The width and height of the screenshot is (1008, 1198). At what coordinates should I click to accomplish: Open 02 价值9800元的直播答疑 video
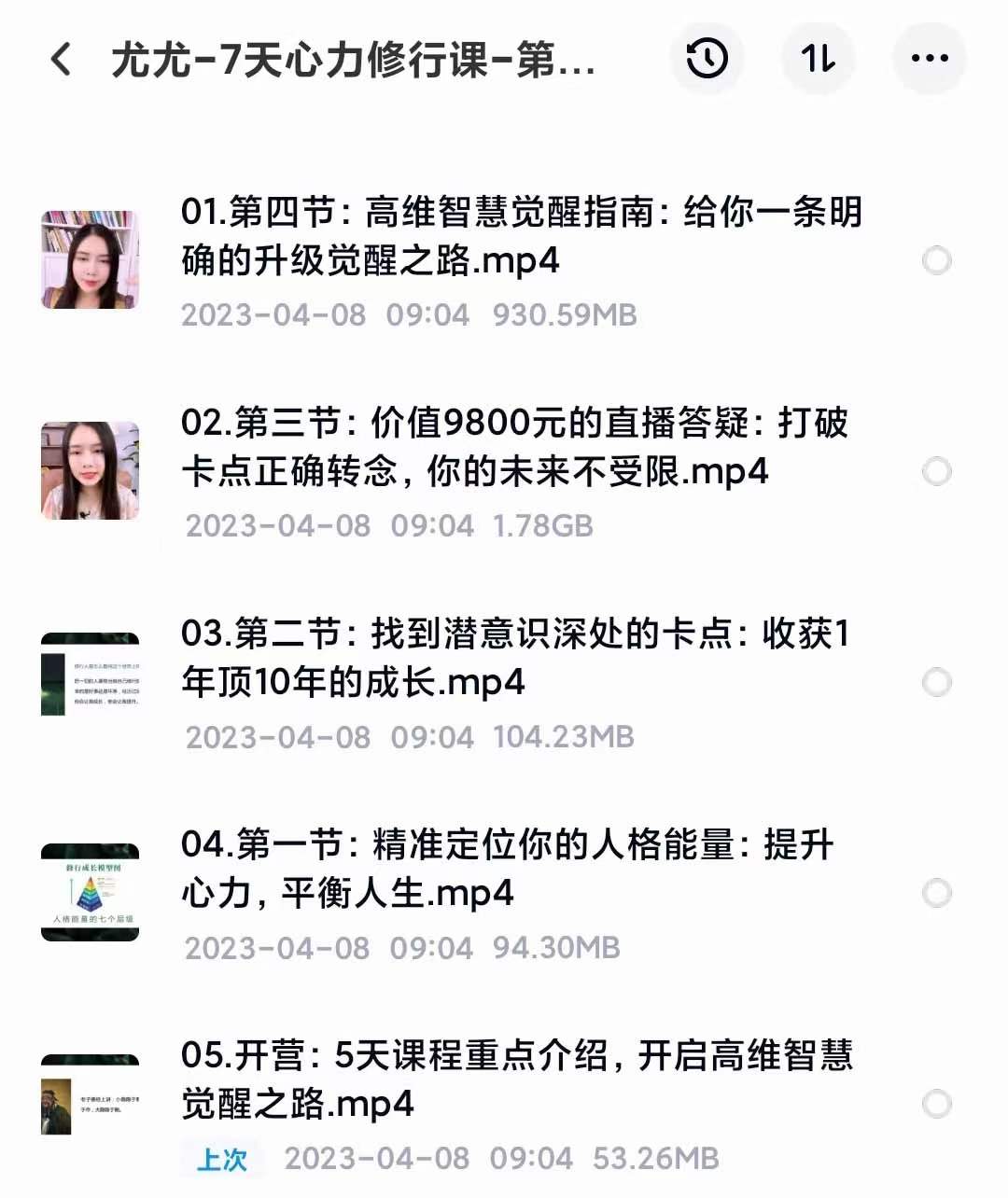(513, 449)
